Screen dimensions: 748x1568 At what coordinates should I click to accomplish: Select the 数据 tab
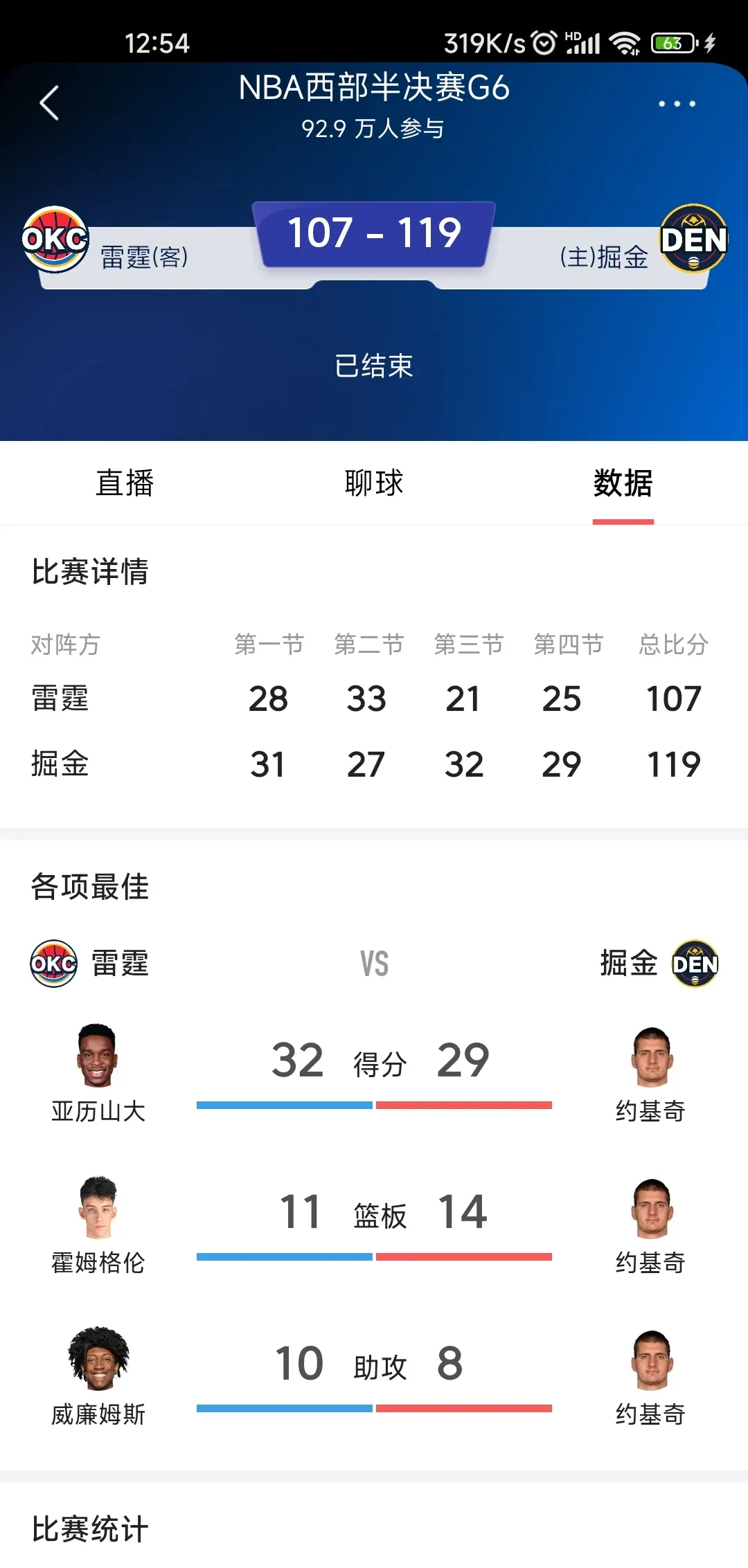click(623, 483)
